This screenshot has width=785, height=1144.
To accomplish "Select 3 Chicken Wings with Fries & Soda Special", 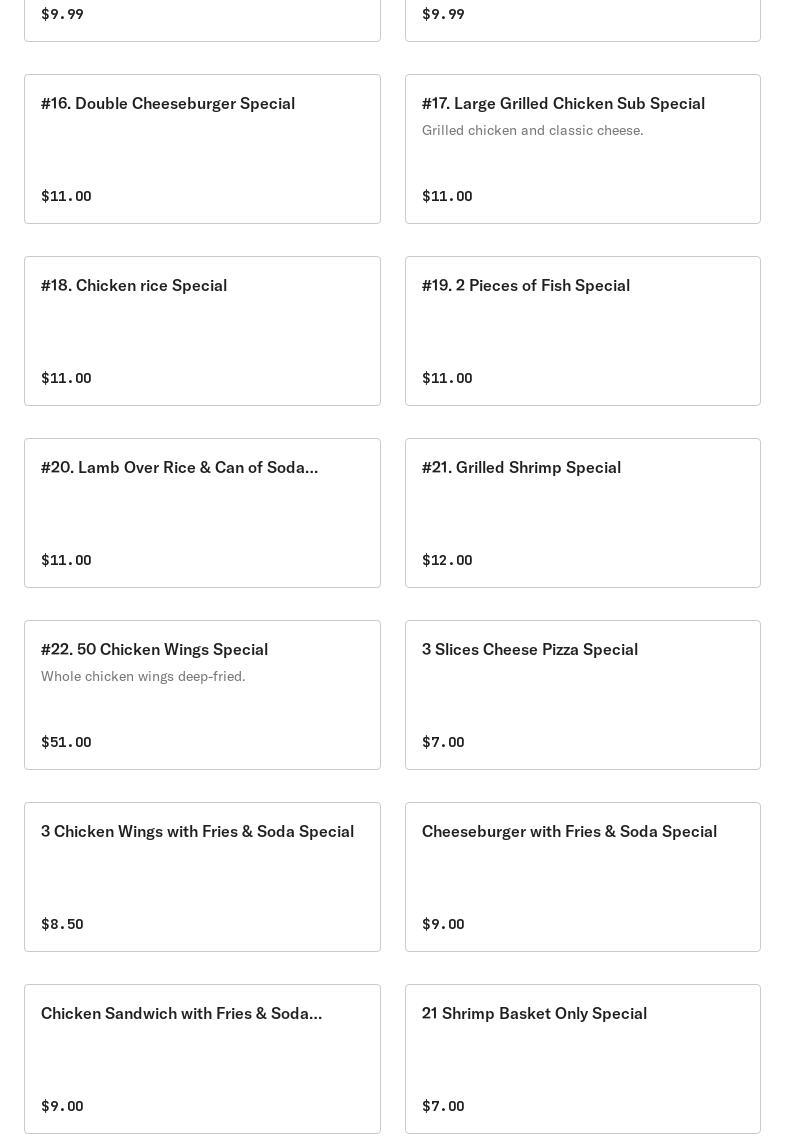I will [x=202, y=877].
